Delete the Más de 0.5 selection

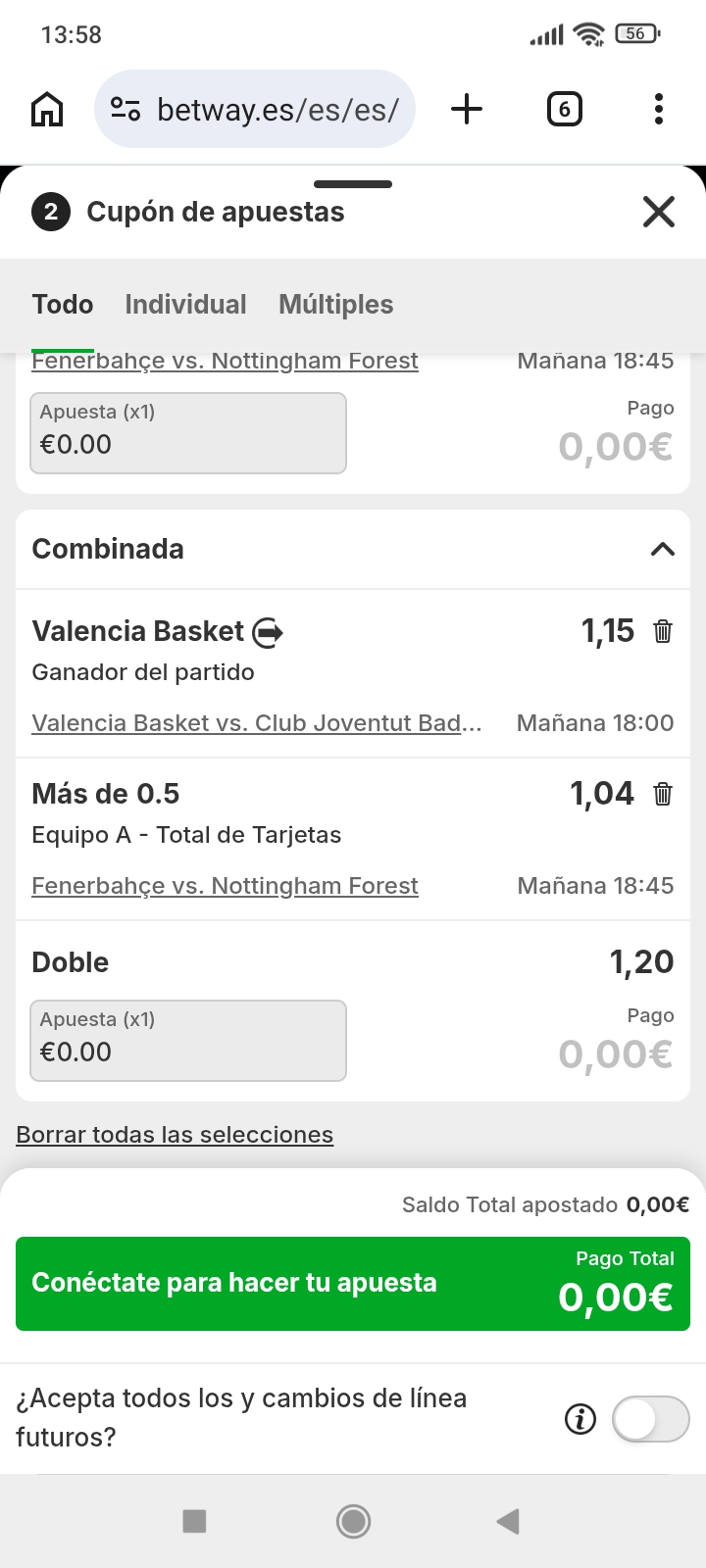(x=663, y=794)
